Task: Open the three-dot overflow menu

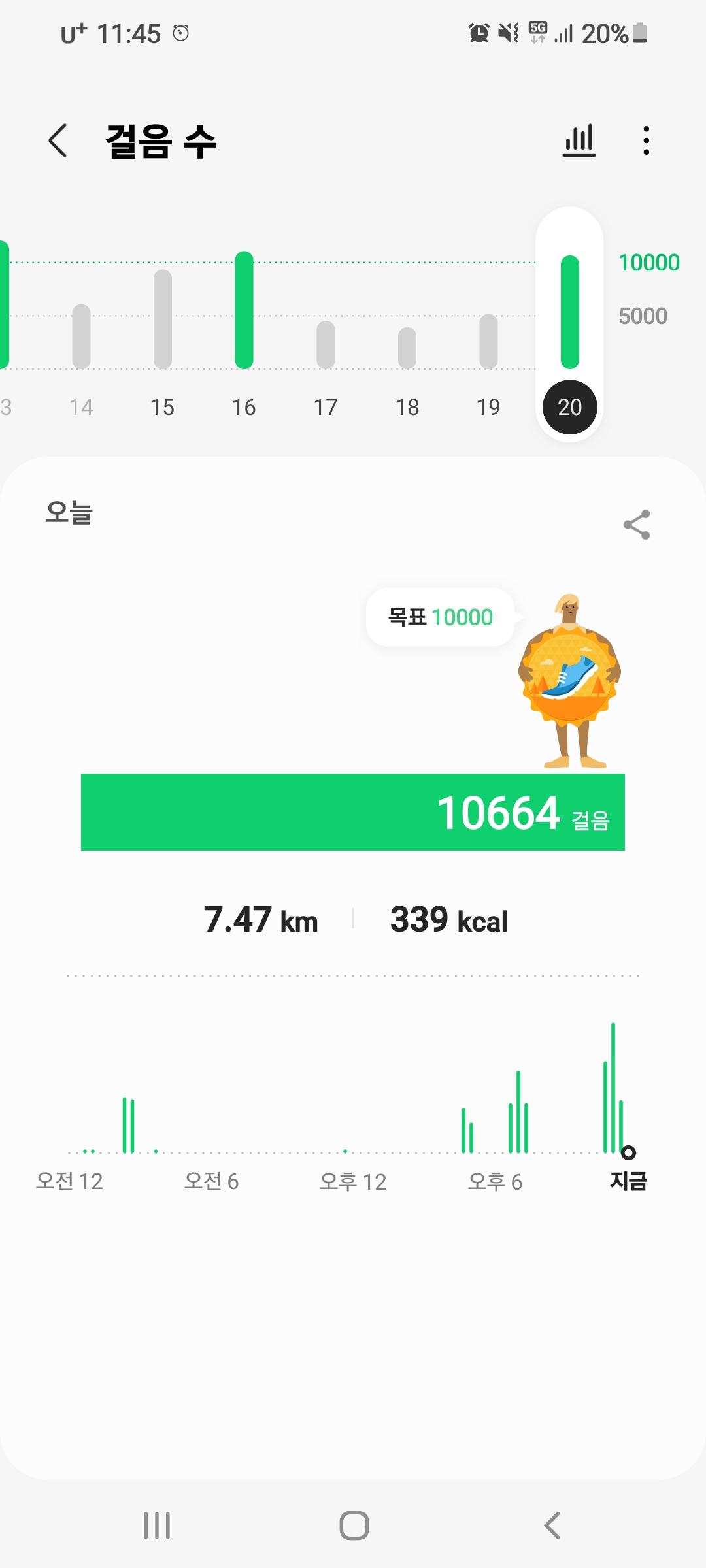Action: [646, 140]
